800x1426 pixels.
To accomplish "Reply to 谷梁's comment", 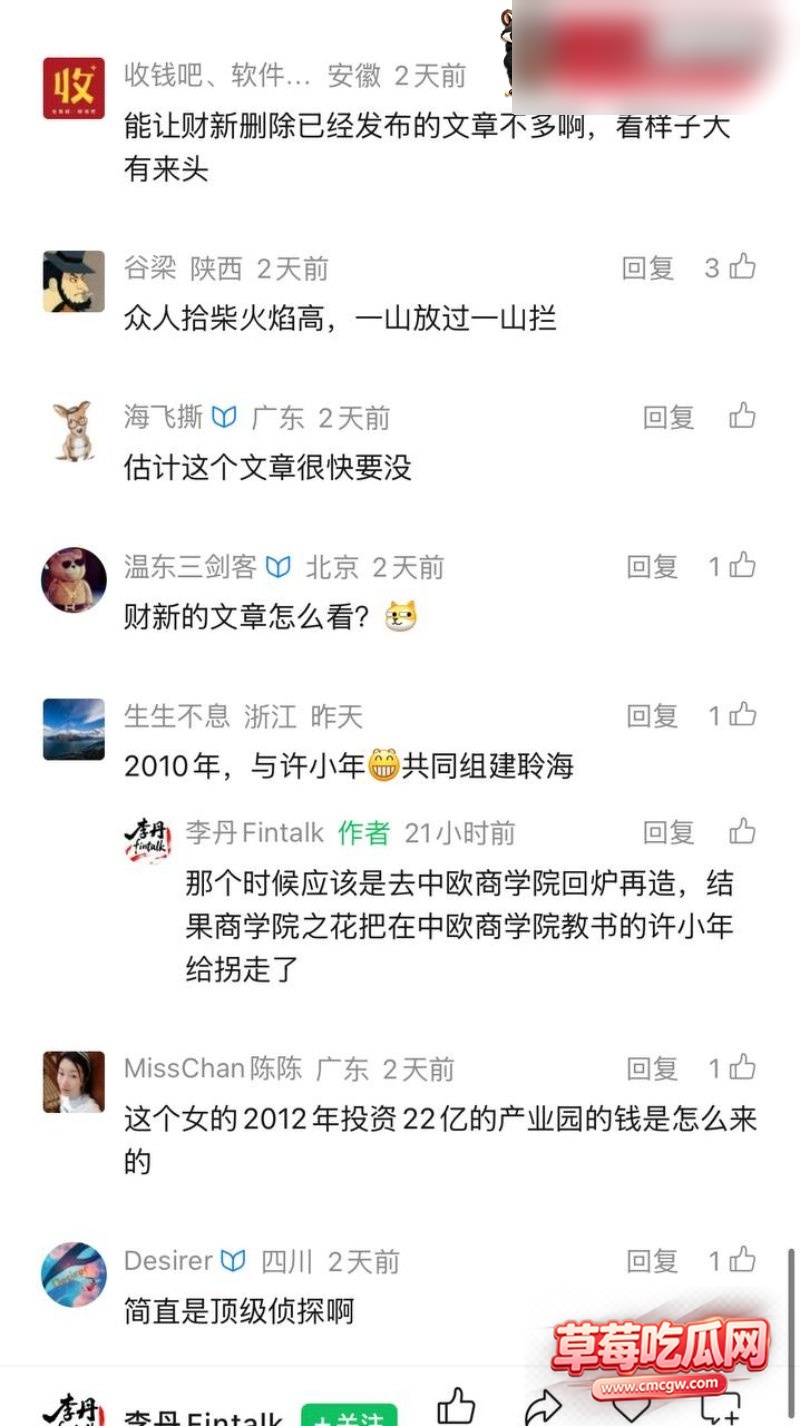I will [648, 268].
